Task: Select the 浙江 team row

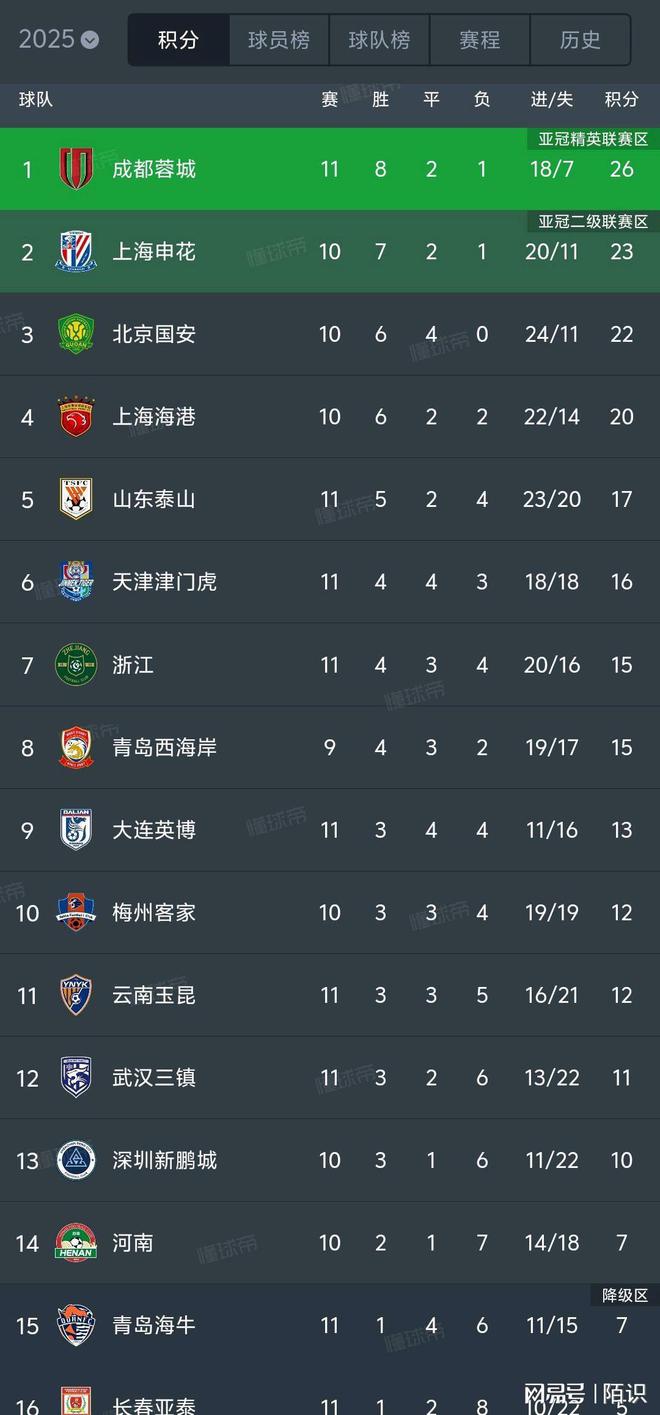Action: coord(330,665)
